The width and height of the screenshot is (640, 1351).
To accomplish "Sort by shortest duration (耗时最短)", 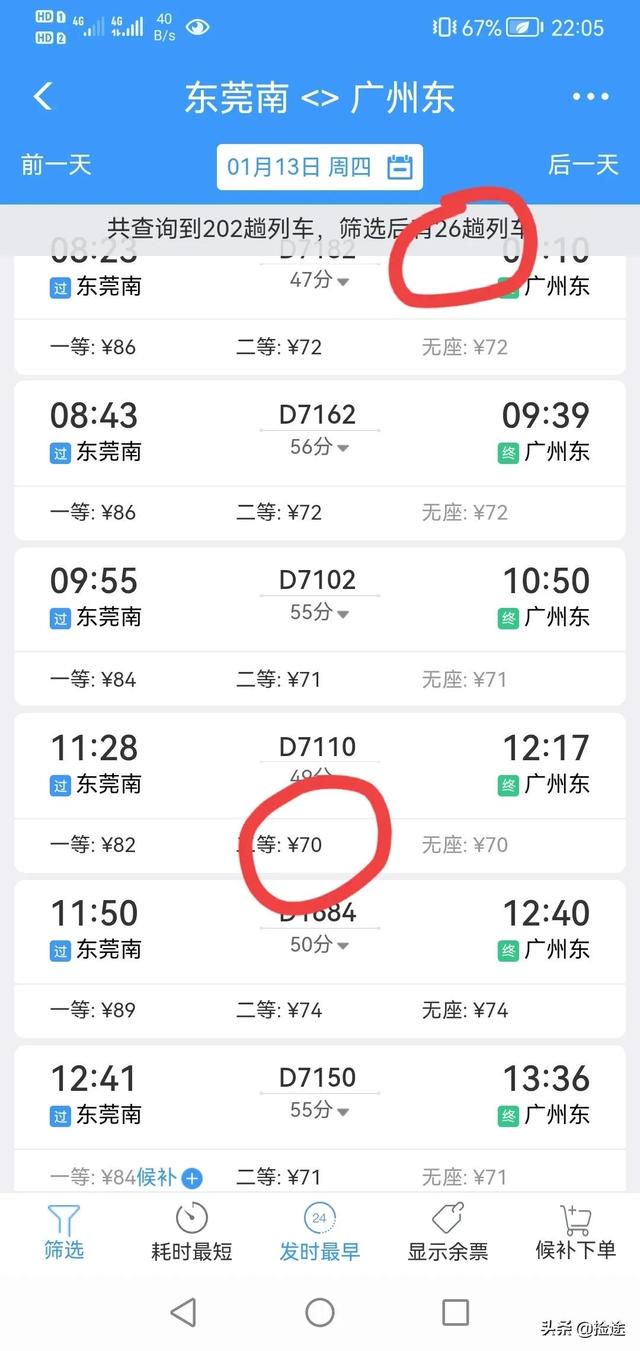I will [x=192, y=1231].
